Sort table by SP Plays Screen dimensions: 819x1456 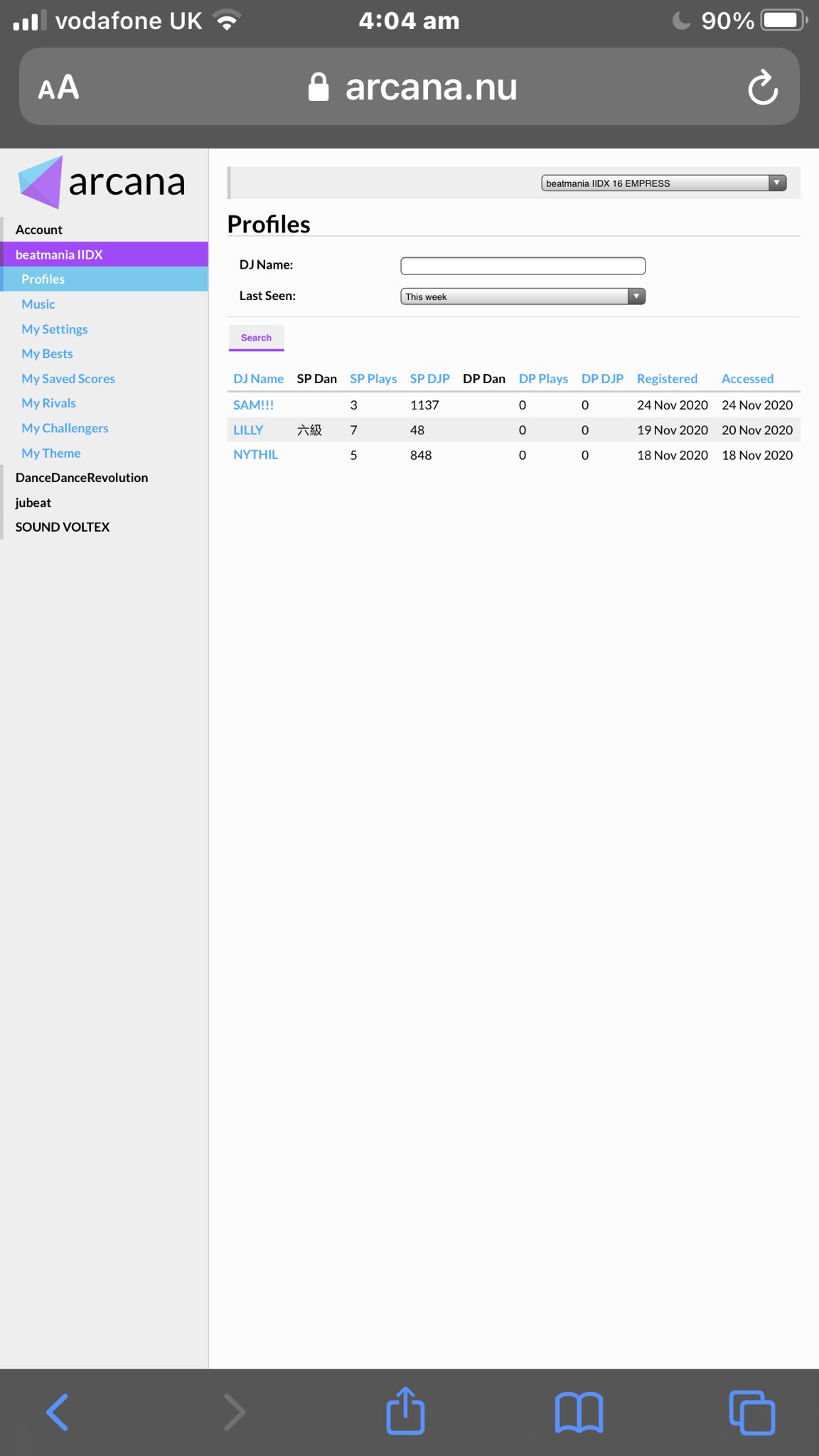pyautogui.click(x=373, y=379)
